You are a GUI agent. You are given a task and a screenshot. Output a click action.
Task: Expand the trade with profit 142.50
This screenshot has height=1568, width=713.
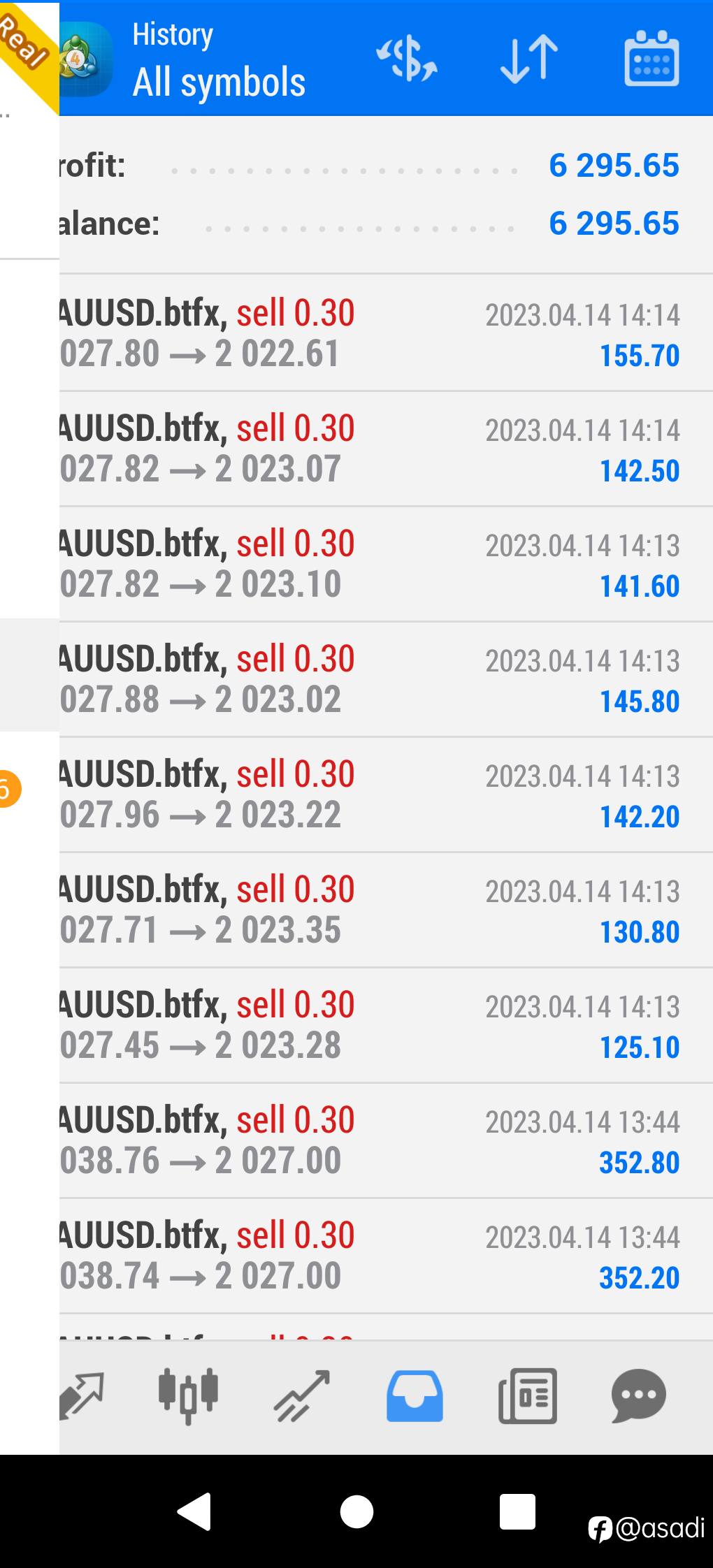tap(386, 449)
